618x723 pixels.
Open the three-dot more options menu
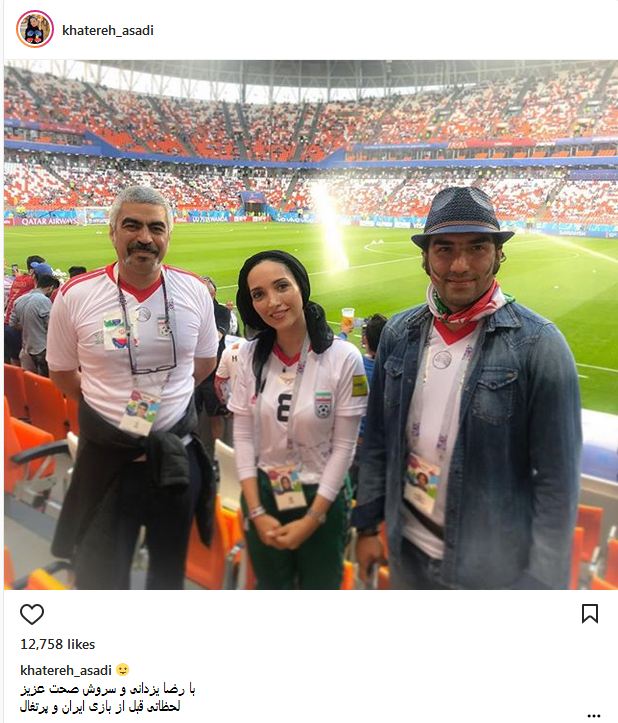coord(595,715)
